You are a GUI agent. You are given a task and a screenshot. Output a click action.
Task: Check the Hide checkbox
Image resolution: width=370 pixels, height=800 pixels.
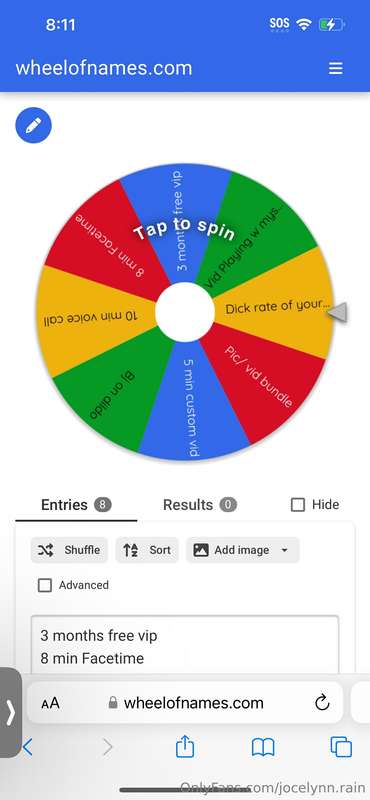point(298,505)
